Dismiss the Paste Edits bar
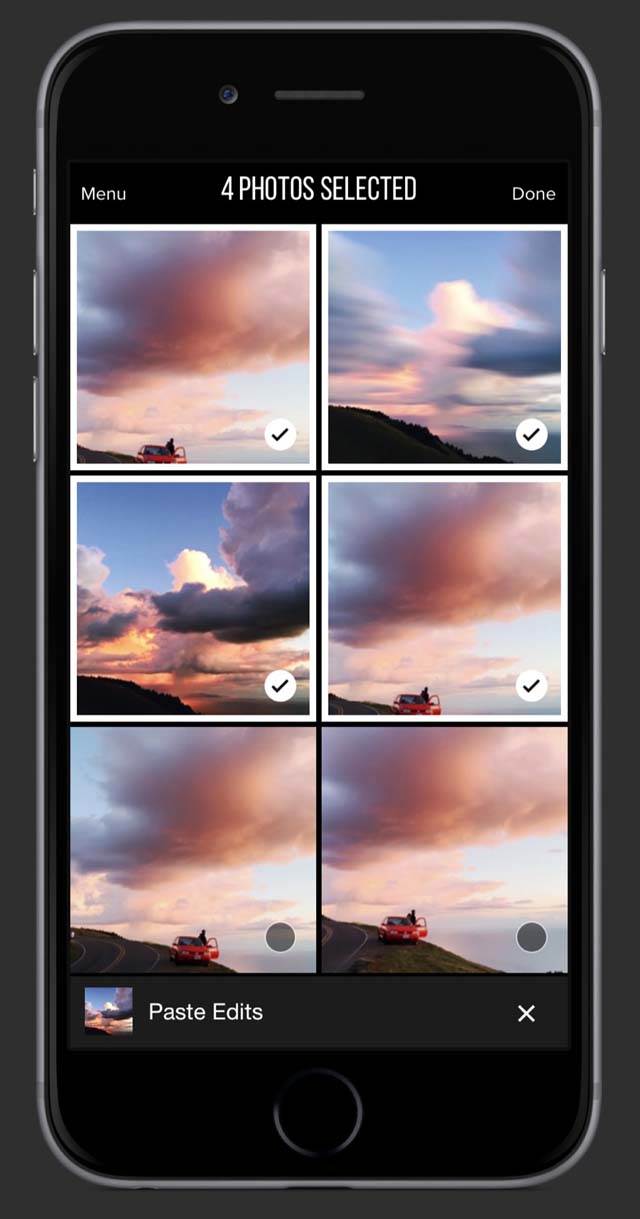 (x=526, y=1013)
